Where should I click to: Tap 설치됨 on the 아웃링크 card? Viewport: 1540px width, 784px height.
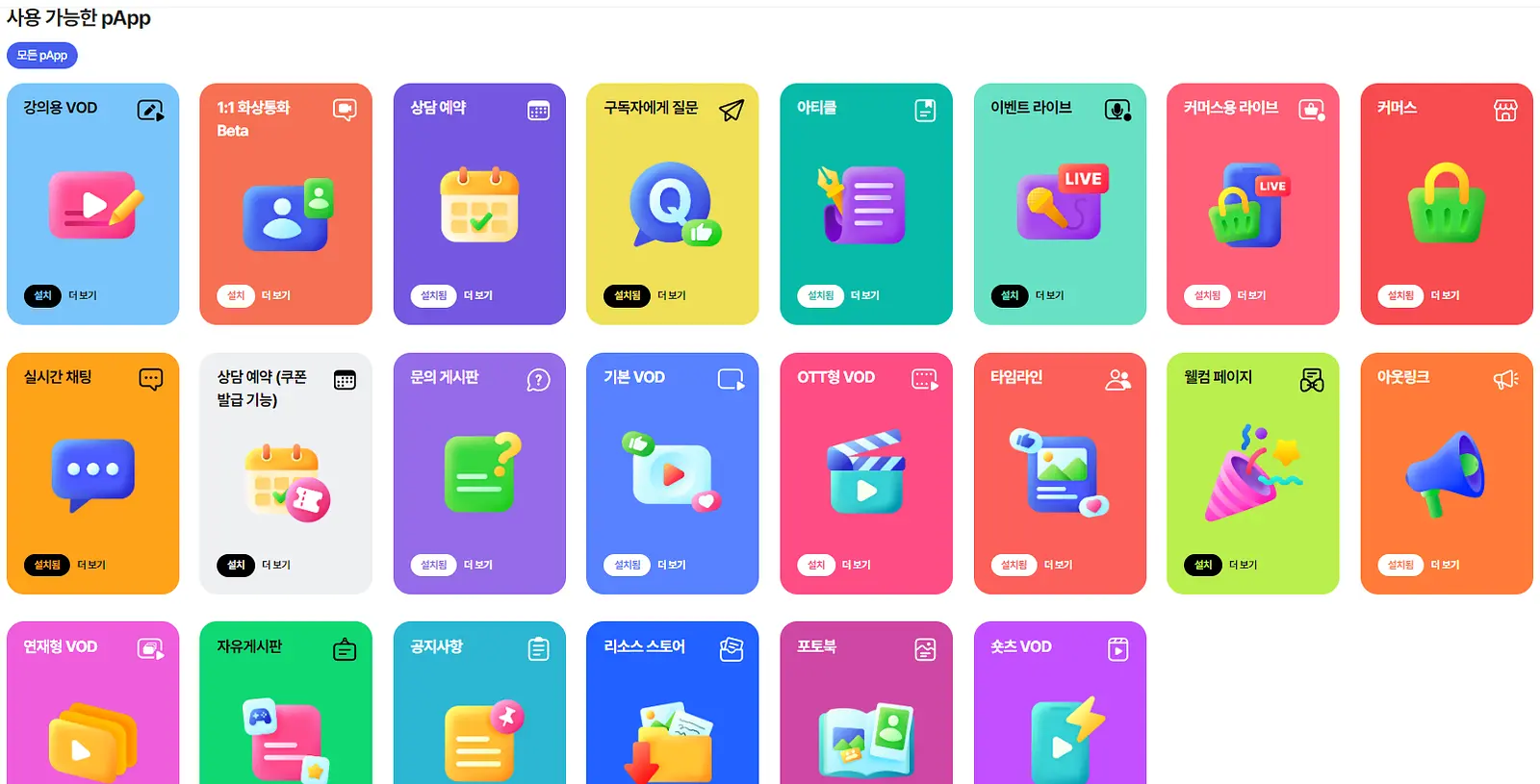[x=1400, y=565]
